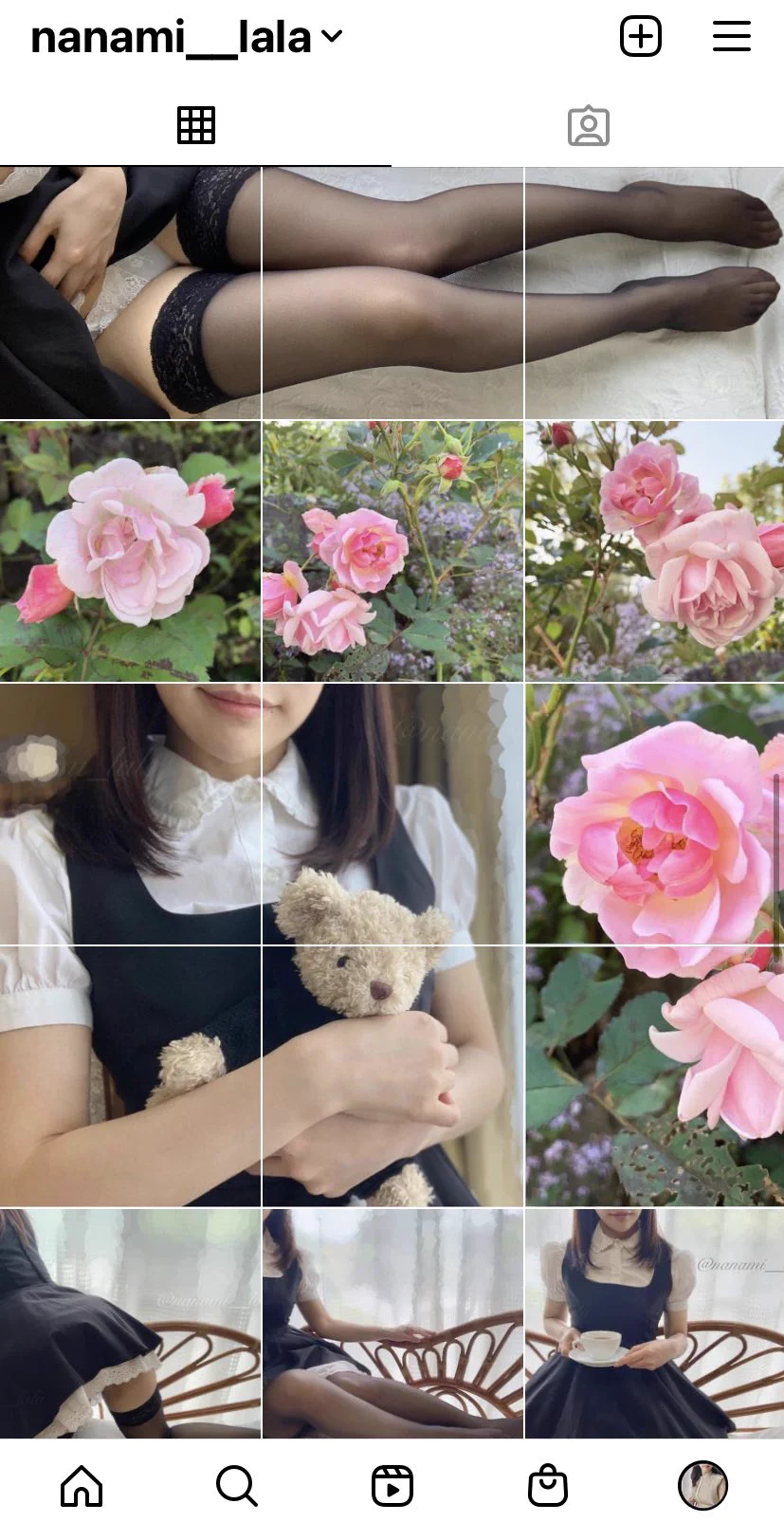
Task: Open the post of woman sitting on rattan chair
Action: pos(392,1323)
